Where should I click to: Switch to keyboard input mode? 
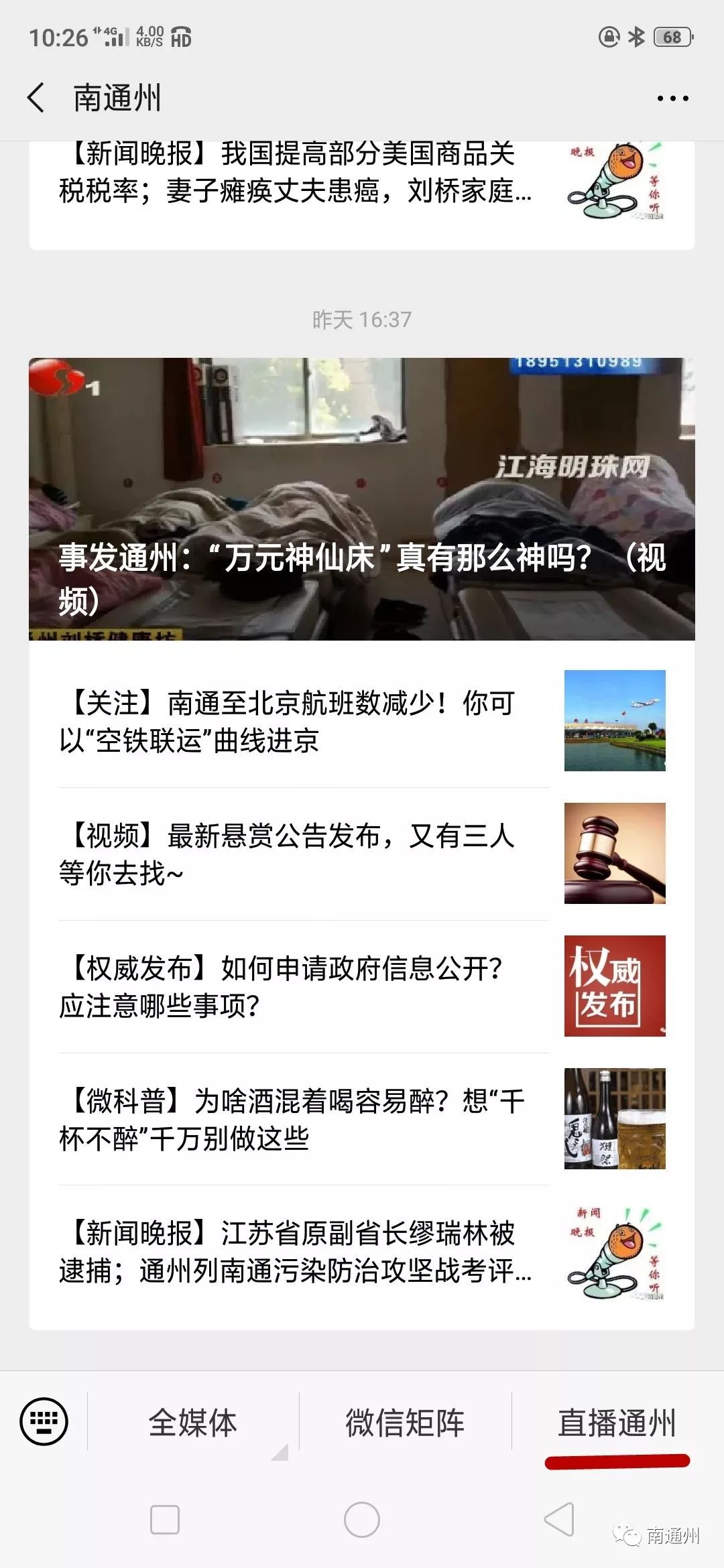pos(44,1421)
